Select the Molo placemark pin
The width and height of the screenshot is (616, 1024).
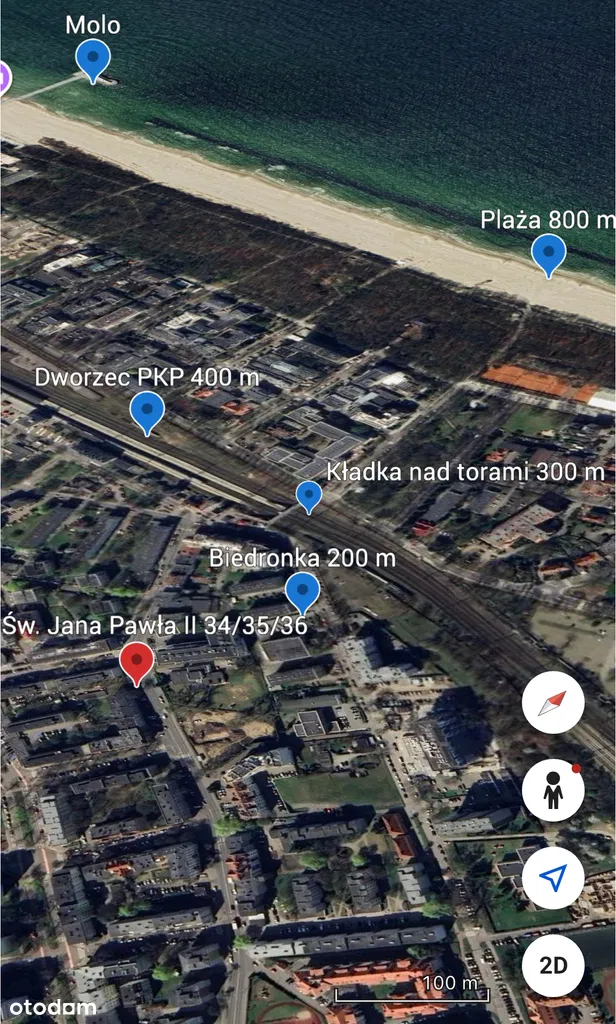(x=93, y=59)
